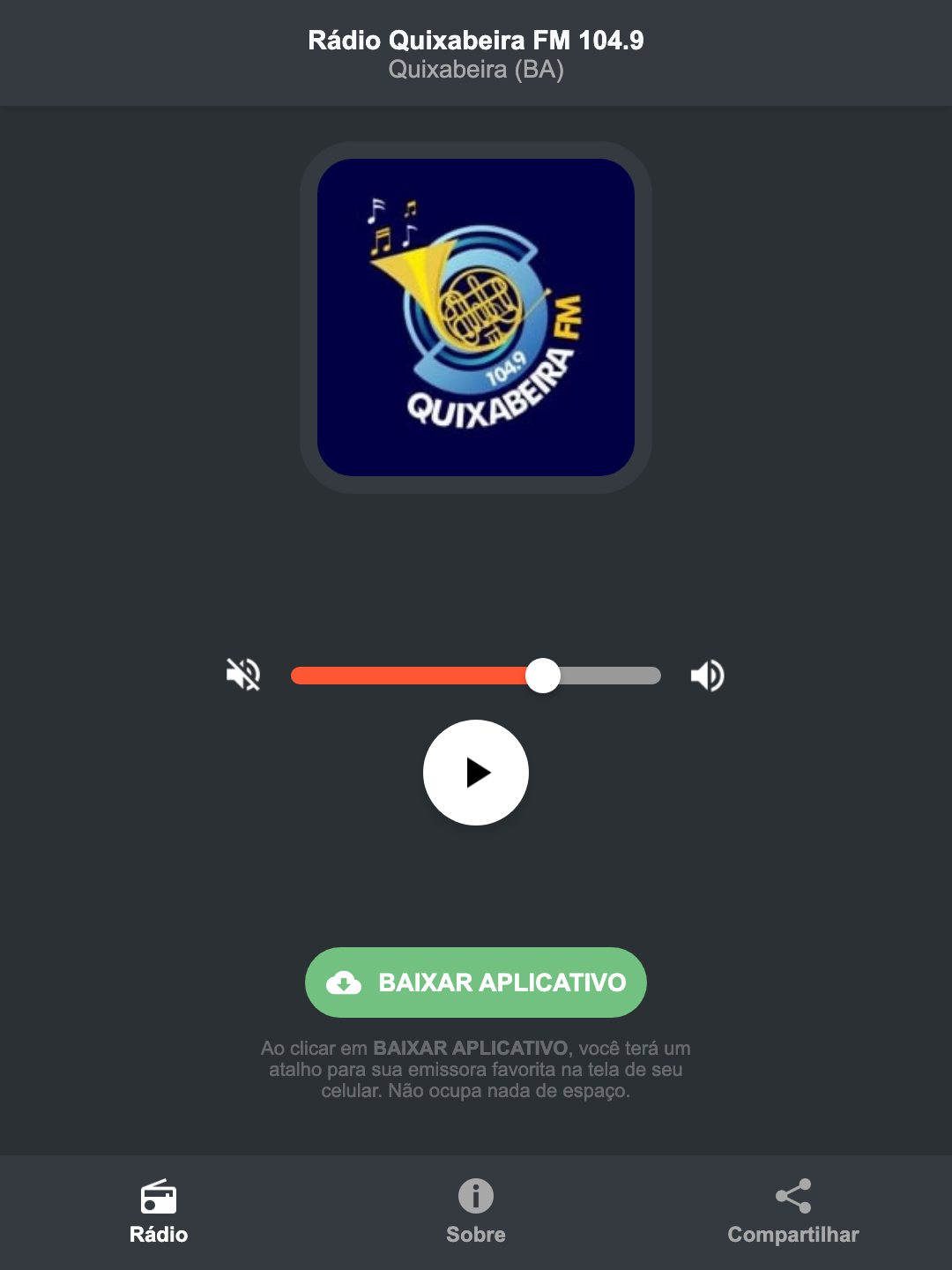Screen dimensions: 952x1270
Task: Toggle playback with the play control
Action: pos(476,773)
